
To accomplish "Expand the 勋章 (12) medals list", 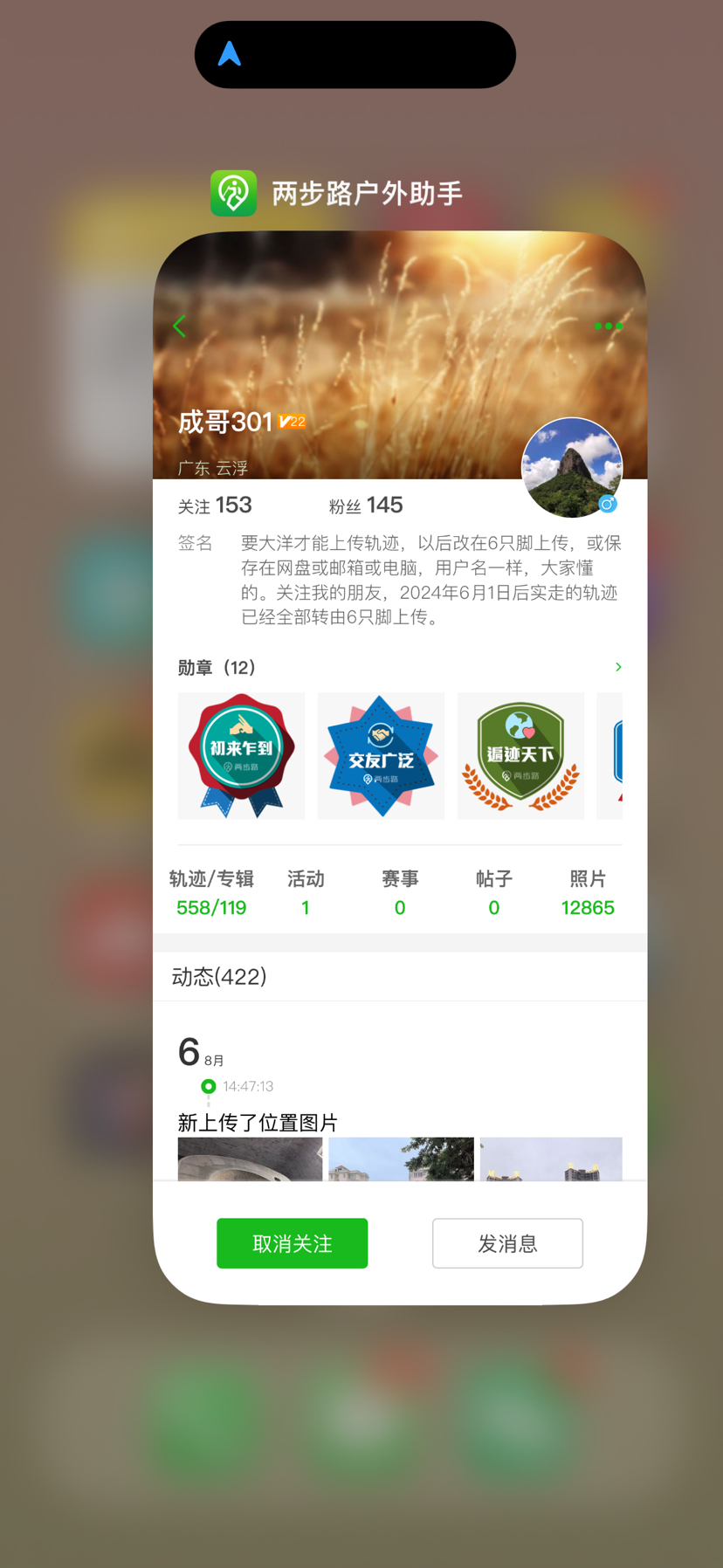I will click(617, 667).
